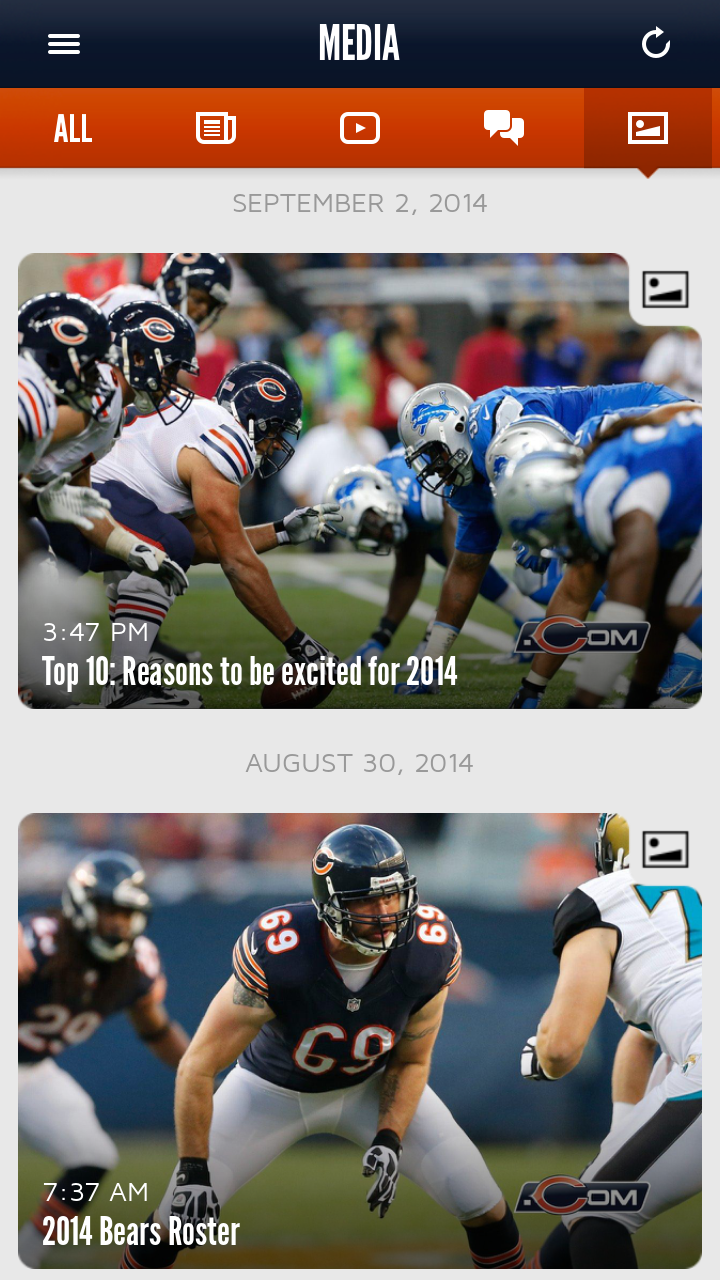This screenshot has width=720, height=1280.
Task: Refresh the media feed
Action: [x=656, y=44]
